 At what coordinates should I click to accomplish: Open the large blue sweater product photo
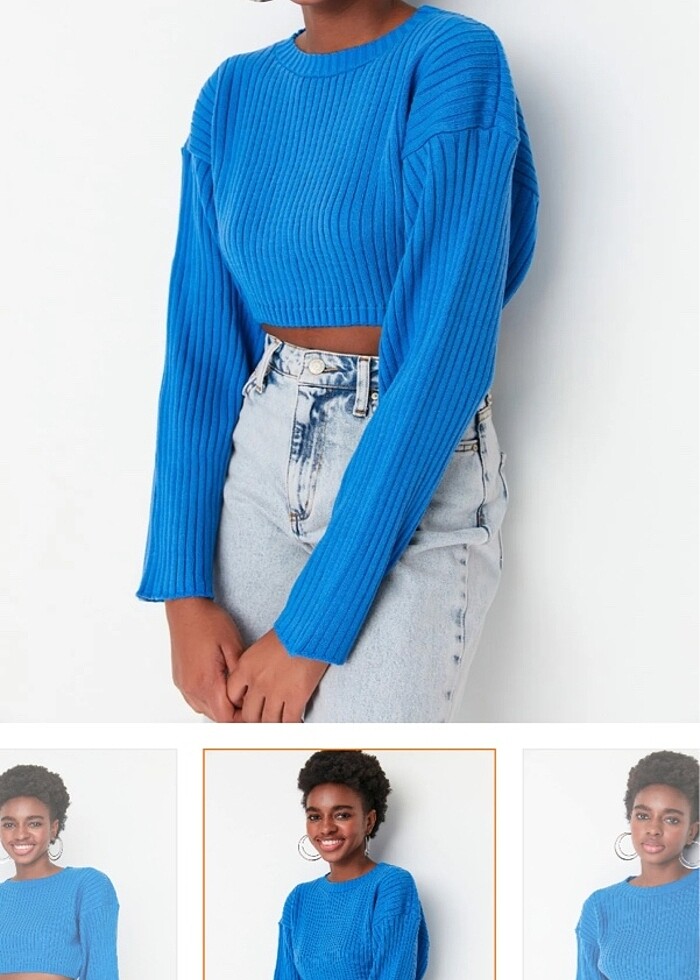click(350, 360)
